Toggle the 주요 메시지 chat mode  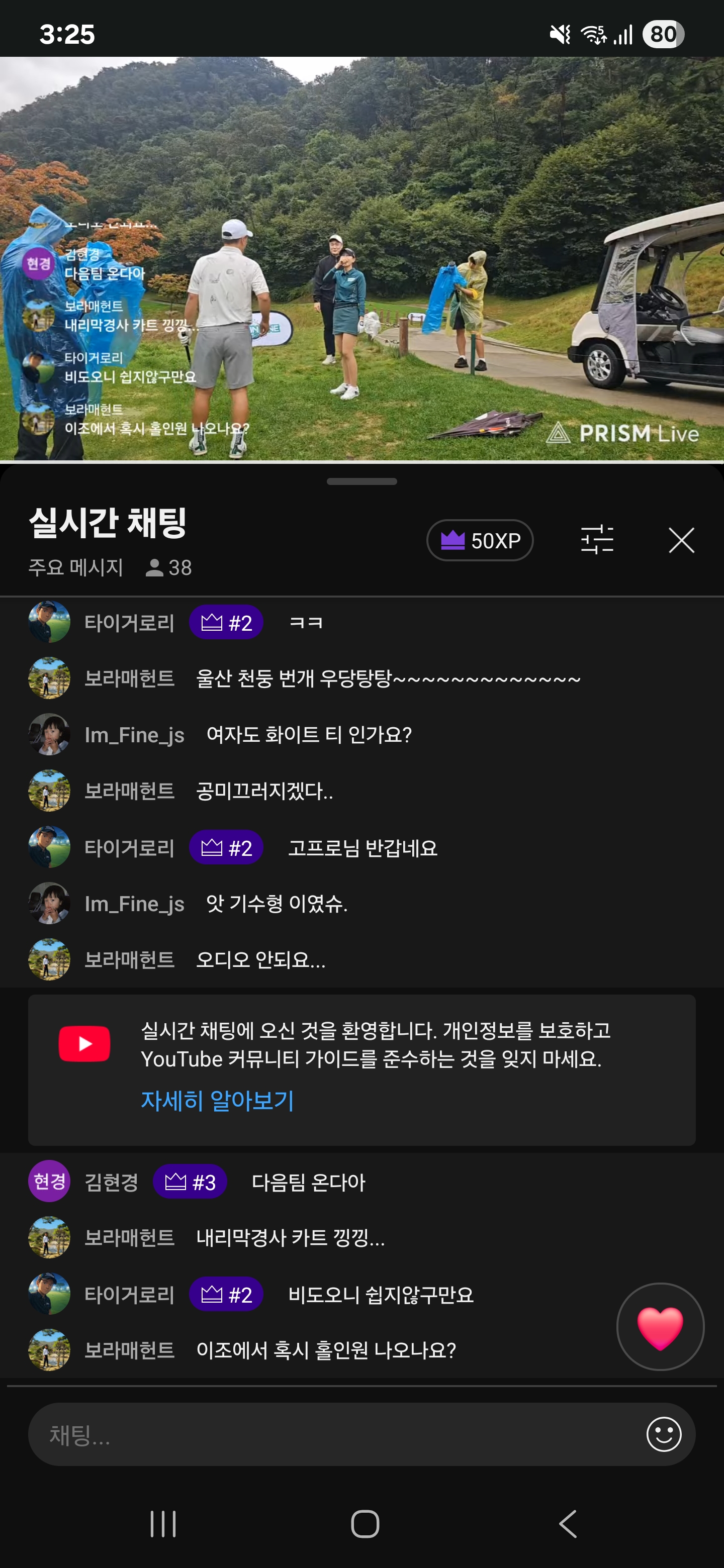(x=76, y=567)
